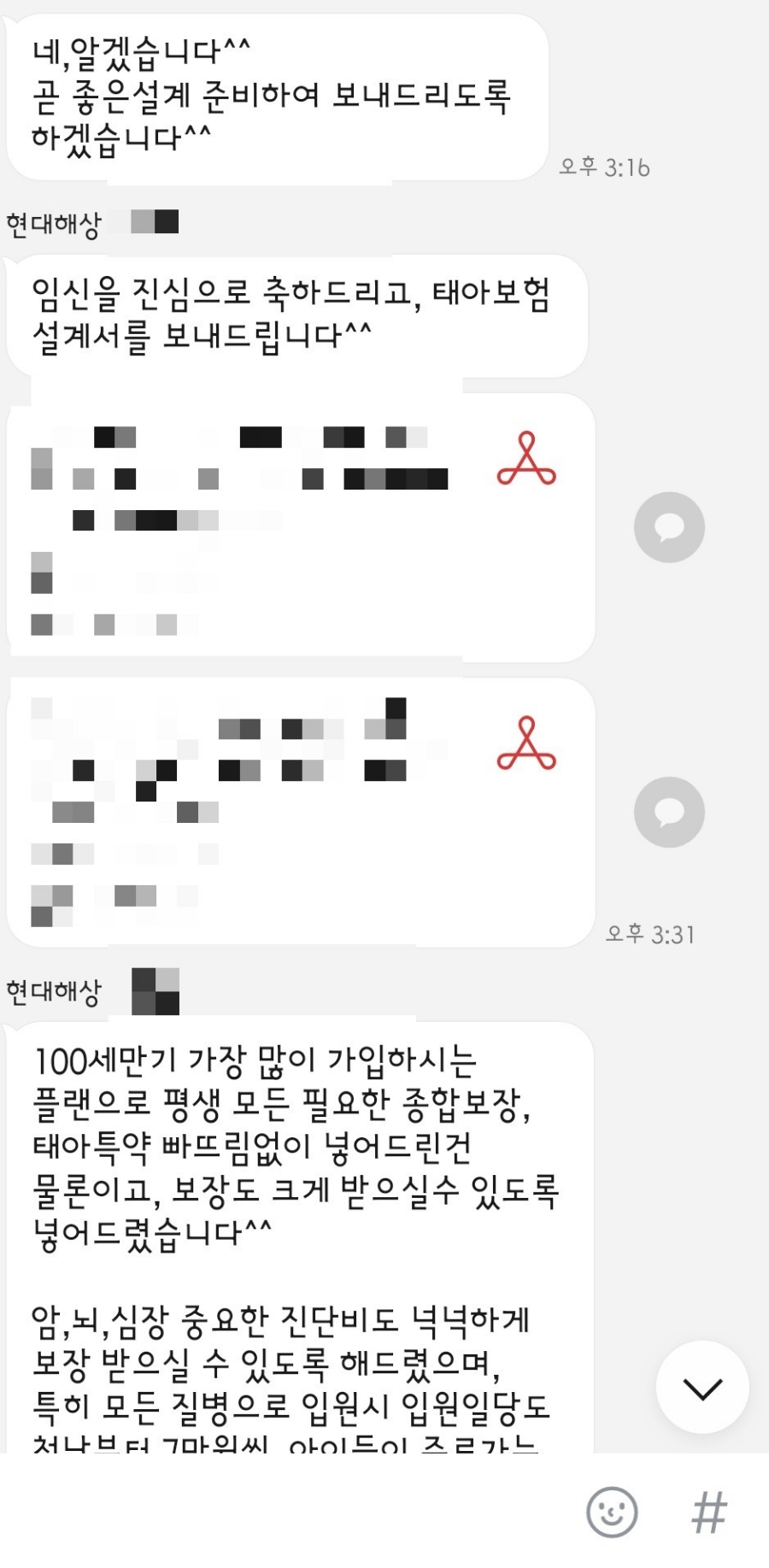Tap the comment bubble beside the first PDF
769x1568 pixels.
coord(669,527)
